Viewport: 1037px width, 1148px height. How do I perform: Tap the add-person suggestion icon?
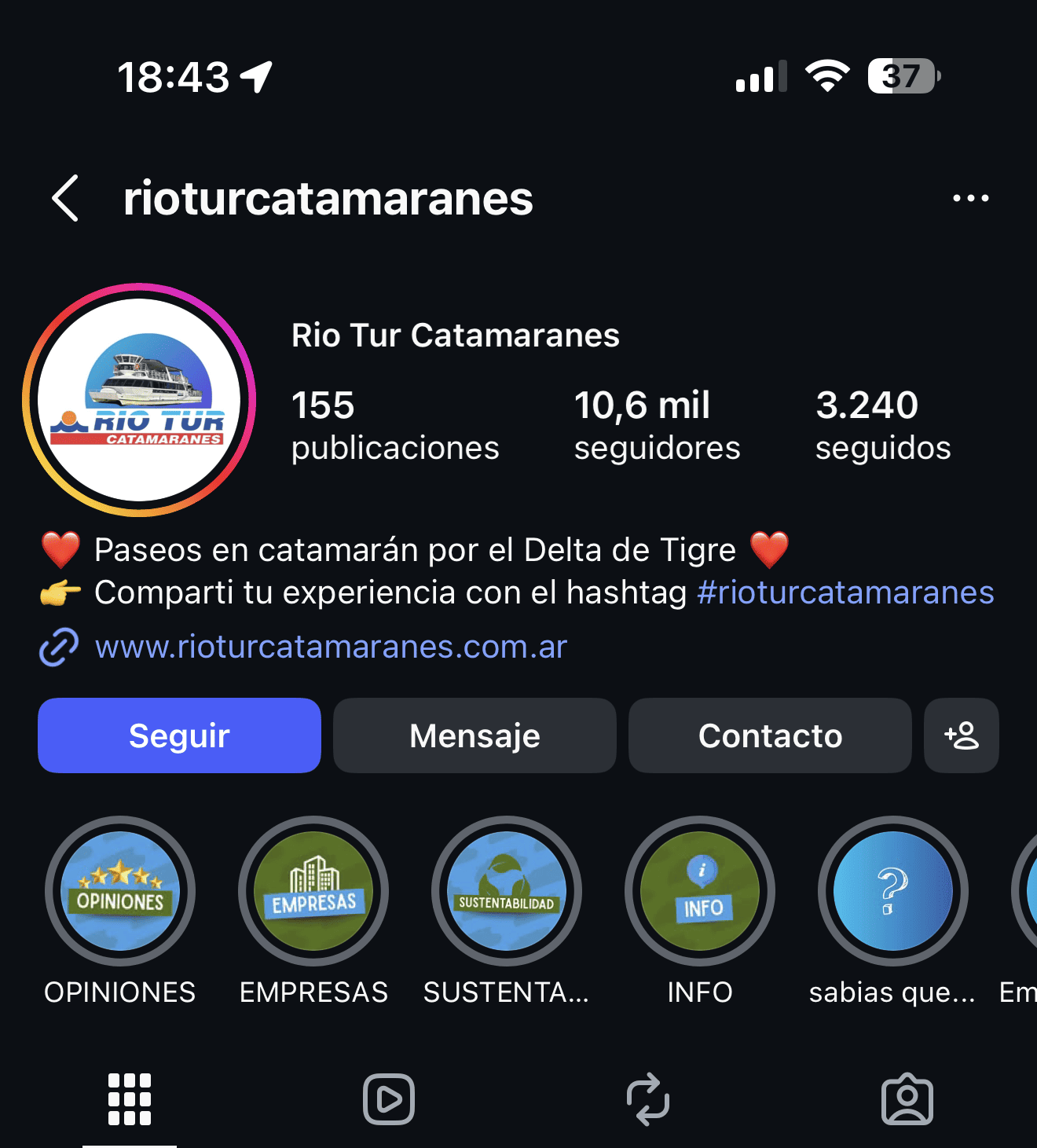962,735
